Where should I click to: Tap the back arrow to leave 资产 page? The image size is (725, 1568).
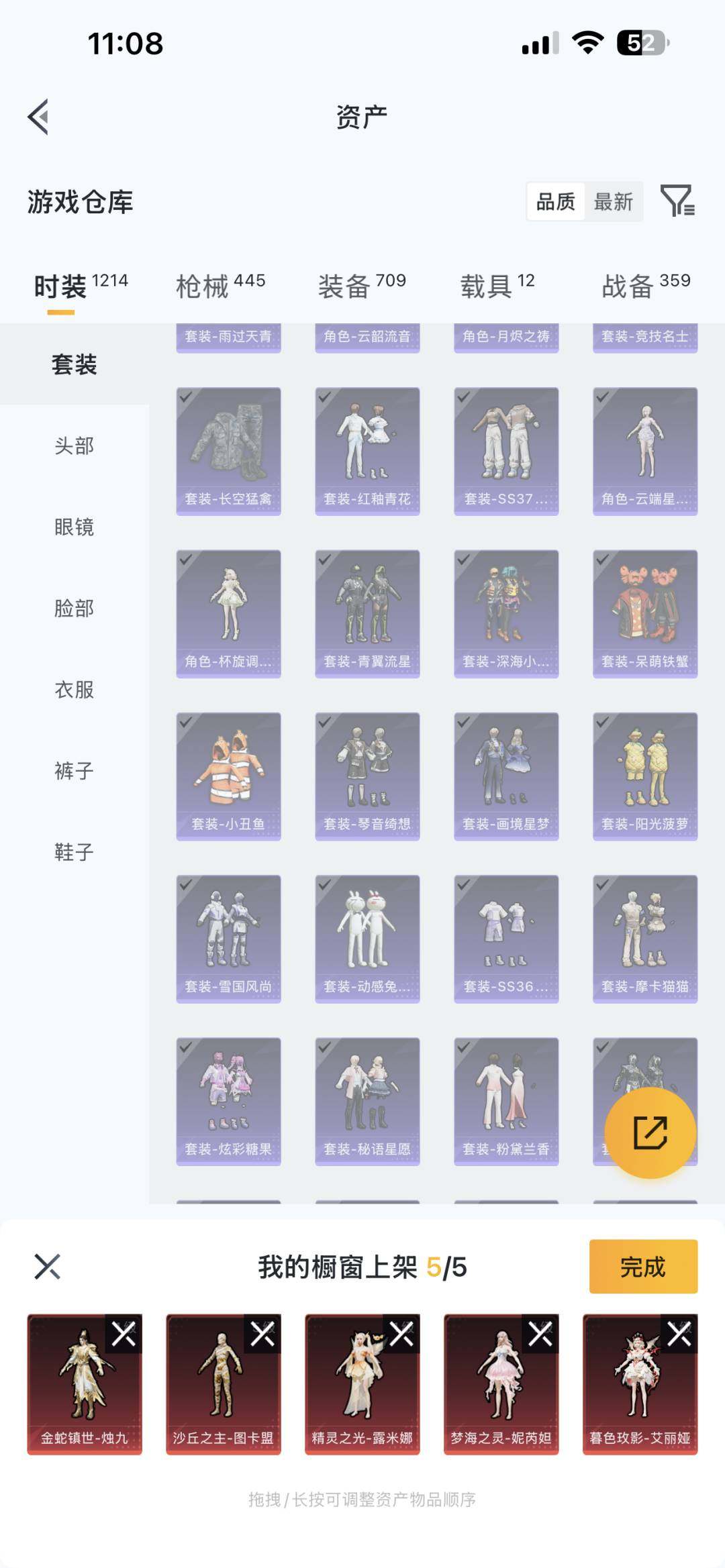(38, 117)
